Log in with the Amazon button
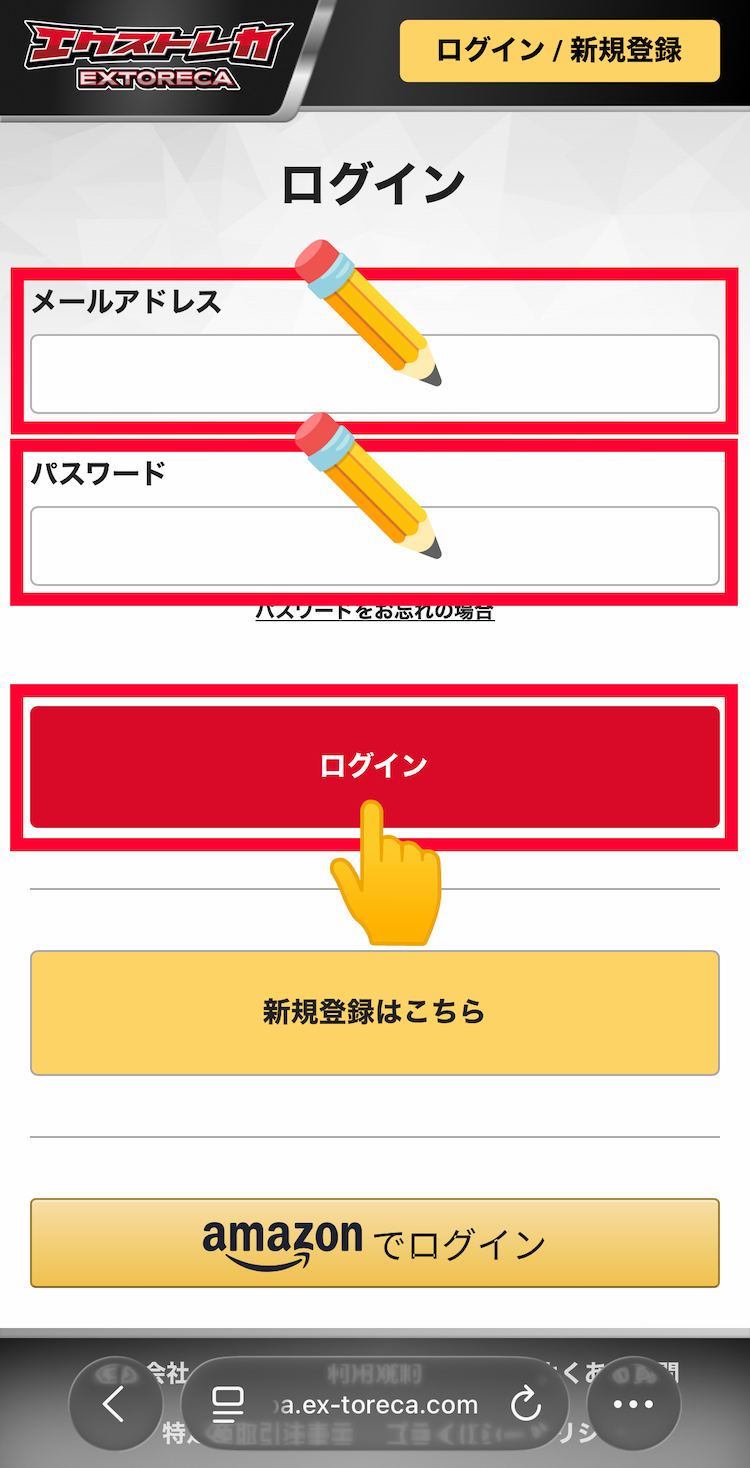Screen dimensions: 750x1468 (374, 1243)
